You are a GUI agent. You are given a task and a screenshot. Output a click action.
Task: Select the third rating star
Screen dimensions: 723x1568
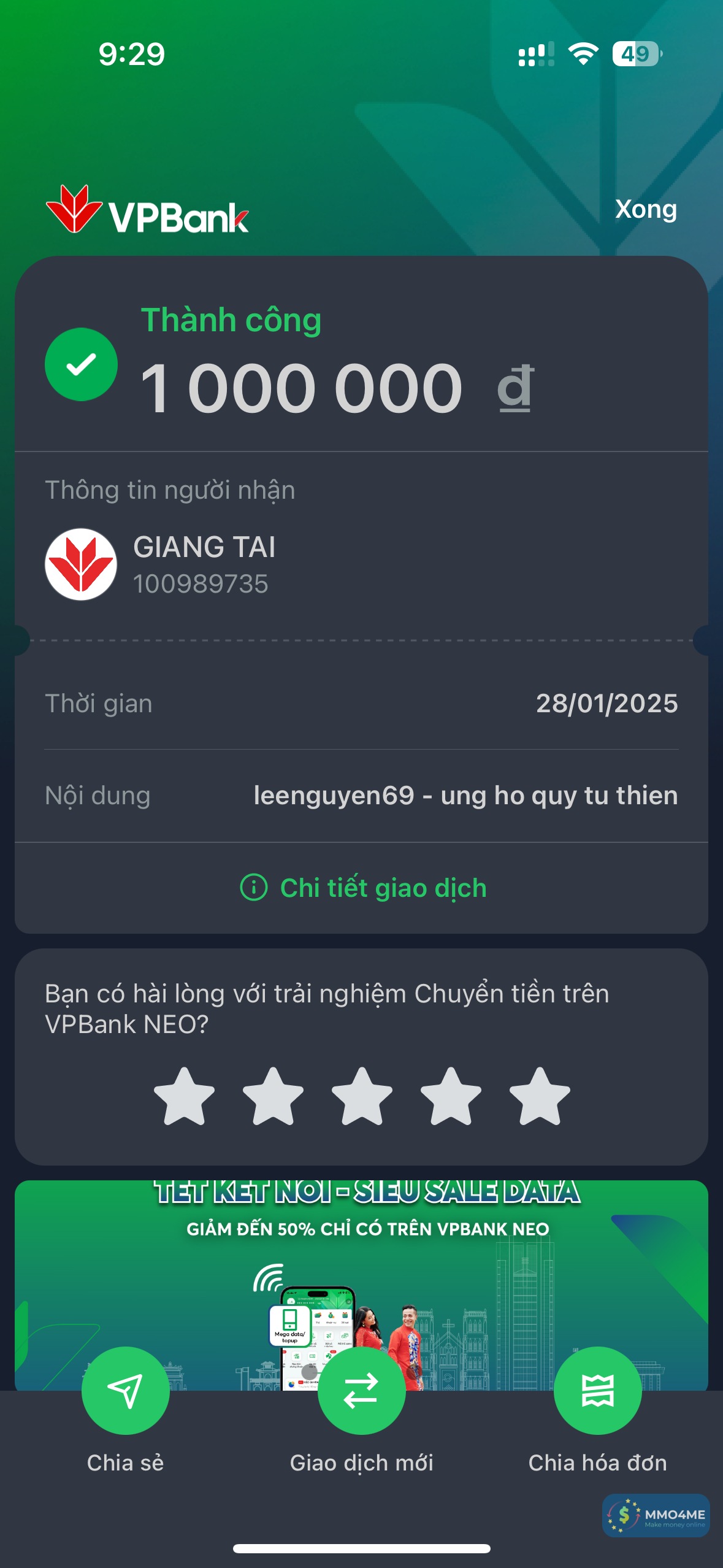coord(362,1097)
